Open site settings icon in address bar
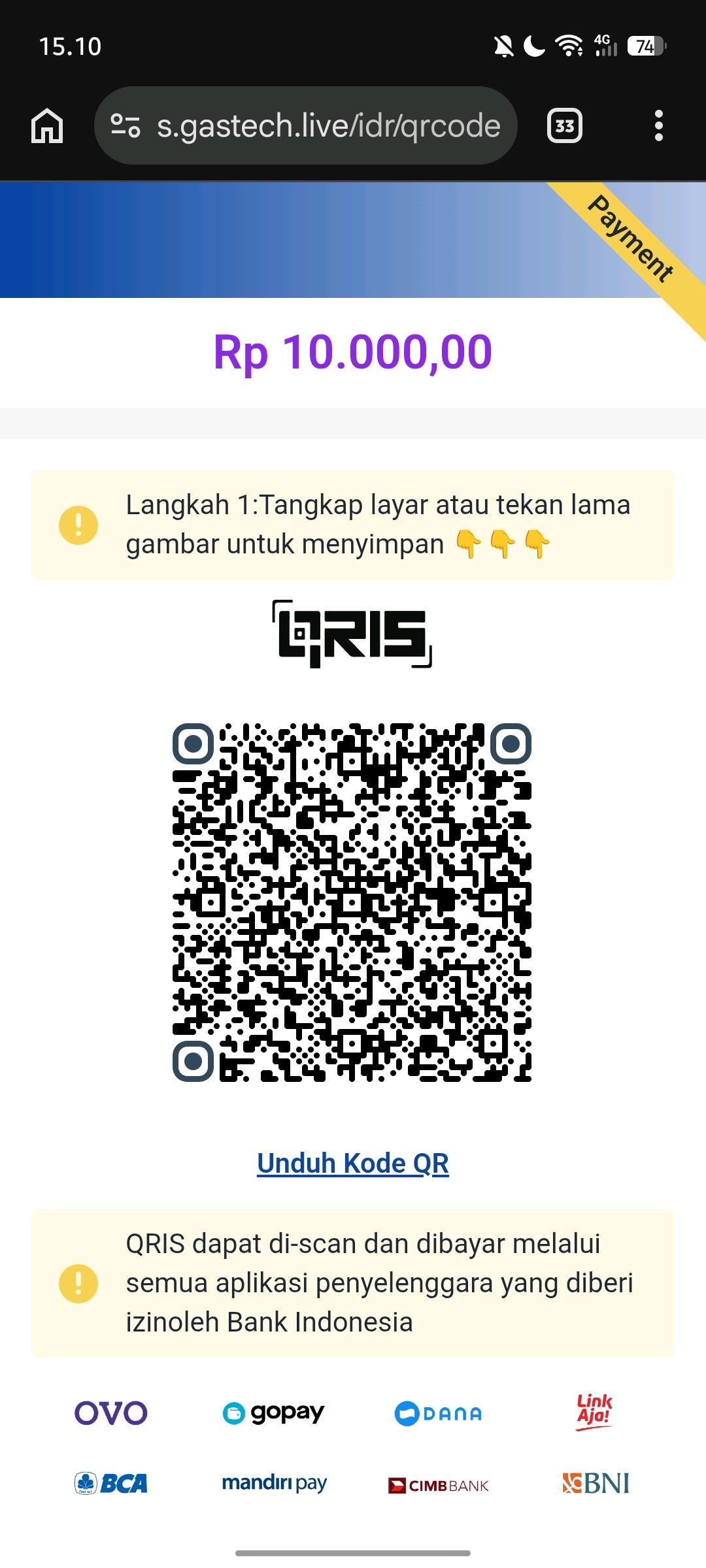 click(126, 125)
